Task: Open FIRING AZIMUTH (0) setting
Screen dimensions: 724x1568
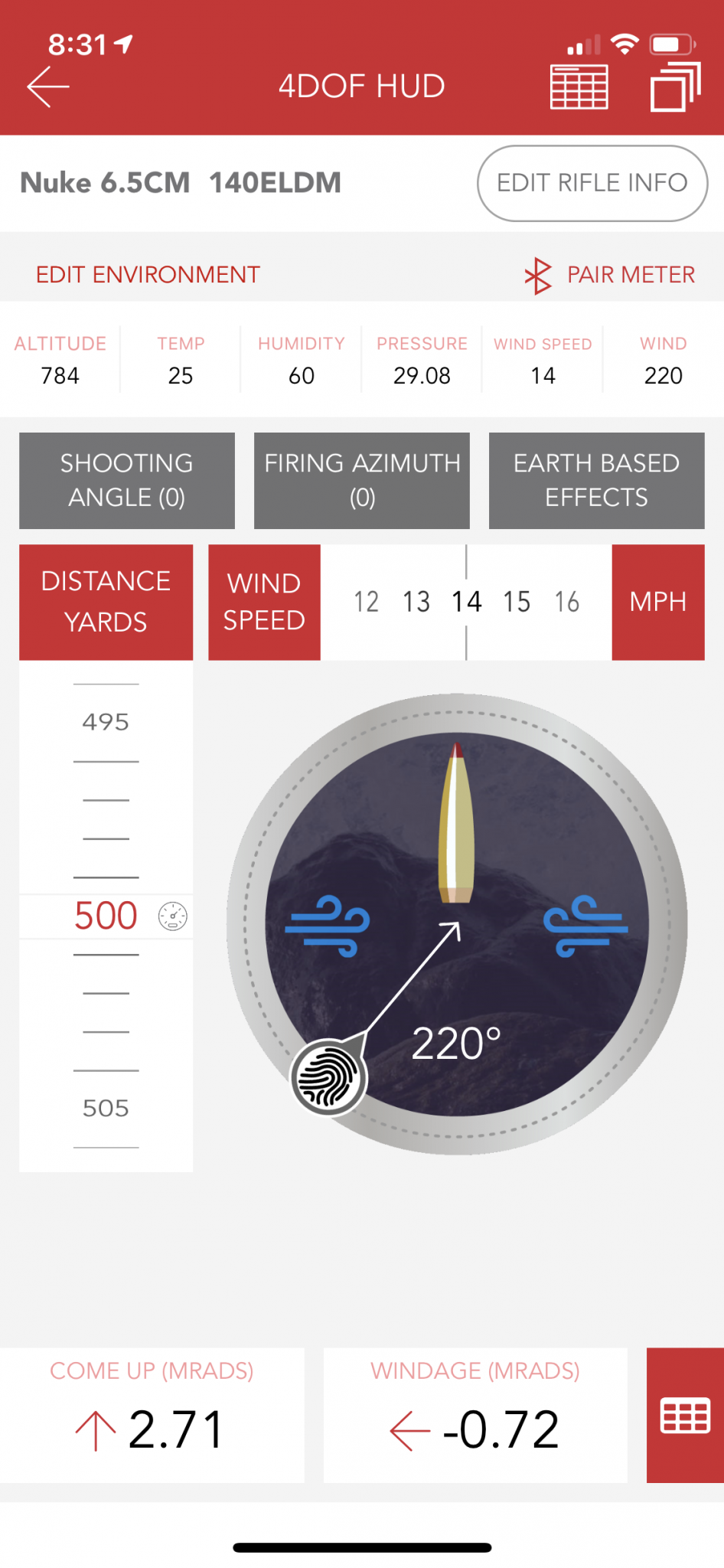Action: click(x=362, y=480)
